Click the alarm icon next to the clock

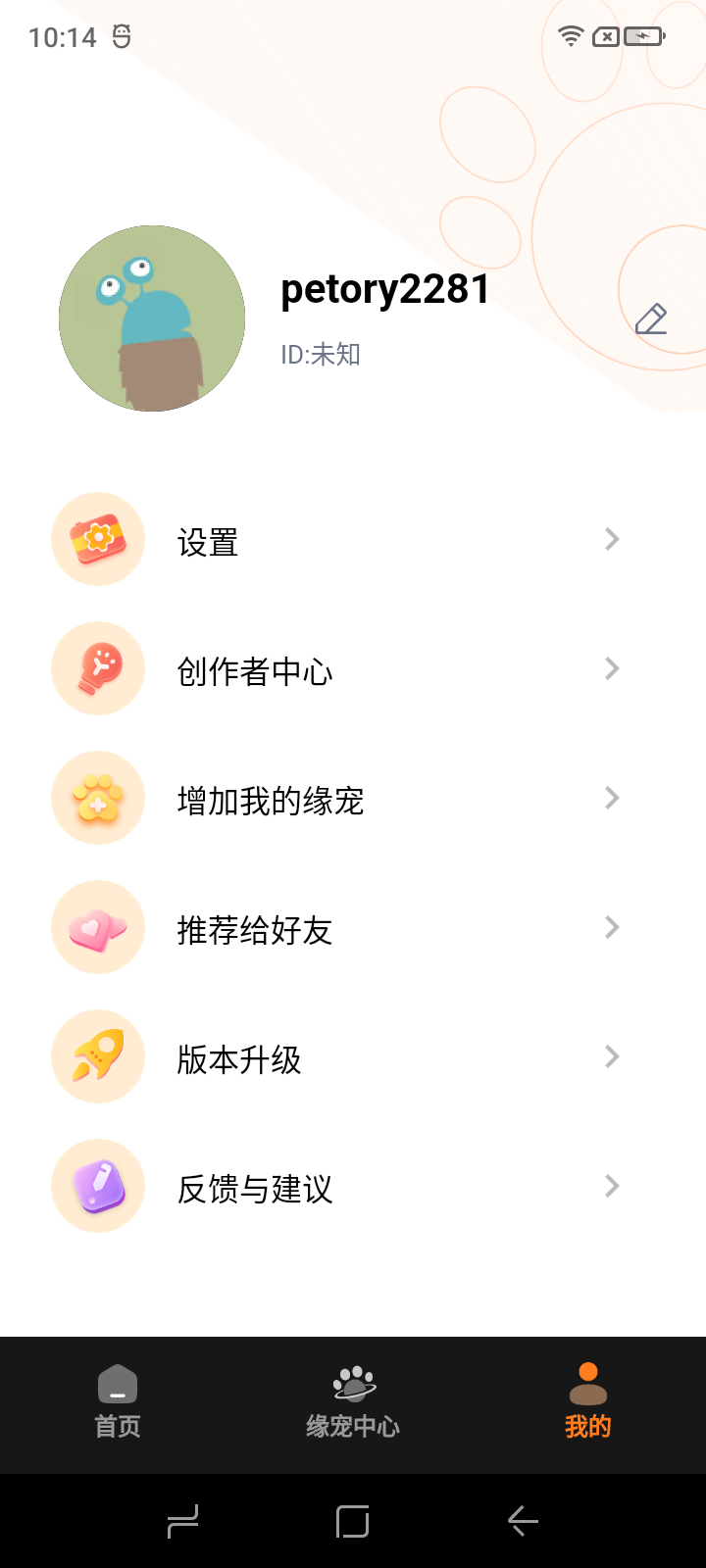point(122,36)
